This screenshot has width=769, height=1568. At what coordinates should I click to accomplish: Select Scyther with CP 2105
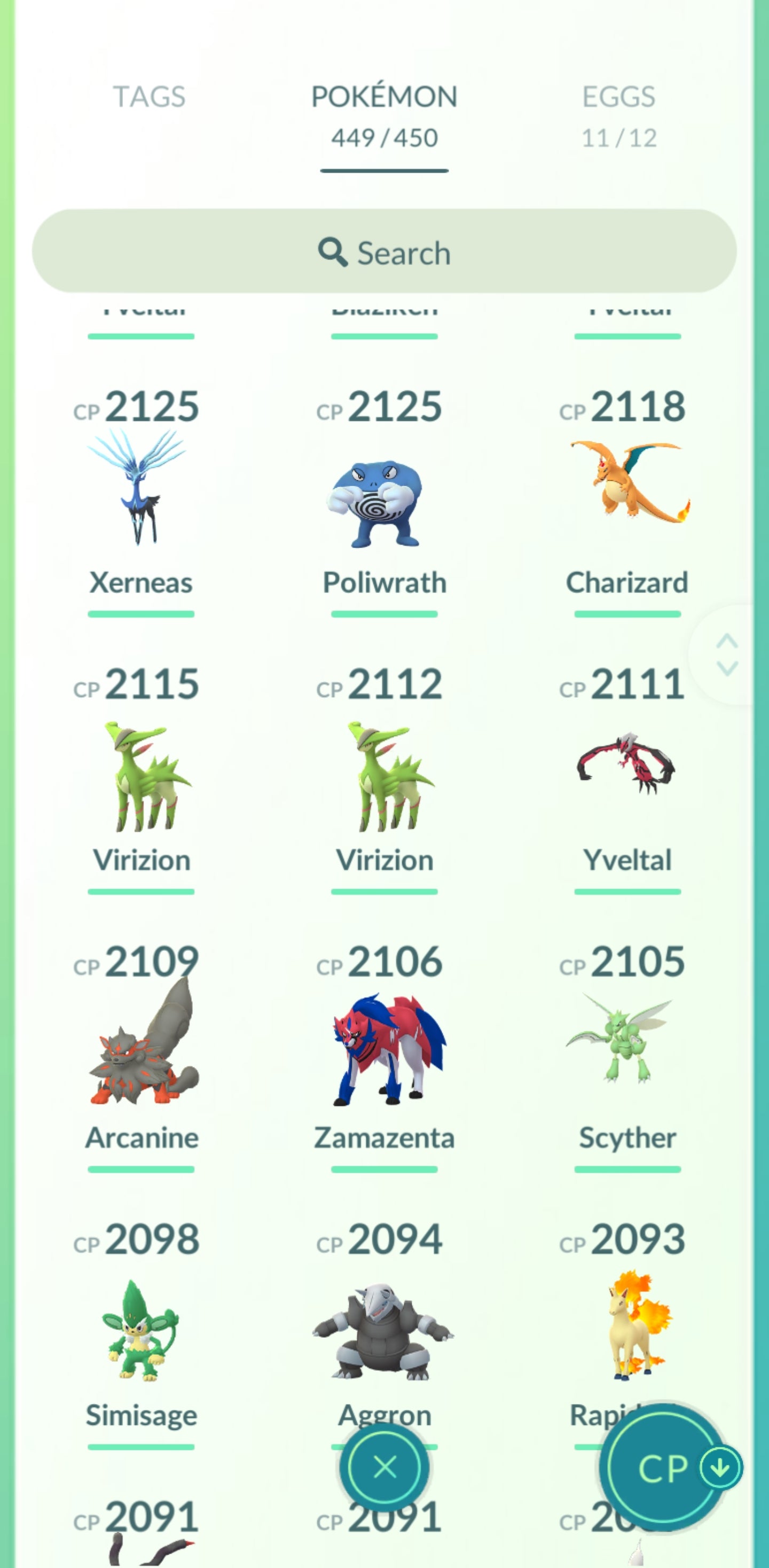coord(627,1044)
